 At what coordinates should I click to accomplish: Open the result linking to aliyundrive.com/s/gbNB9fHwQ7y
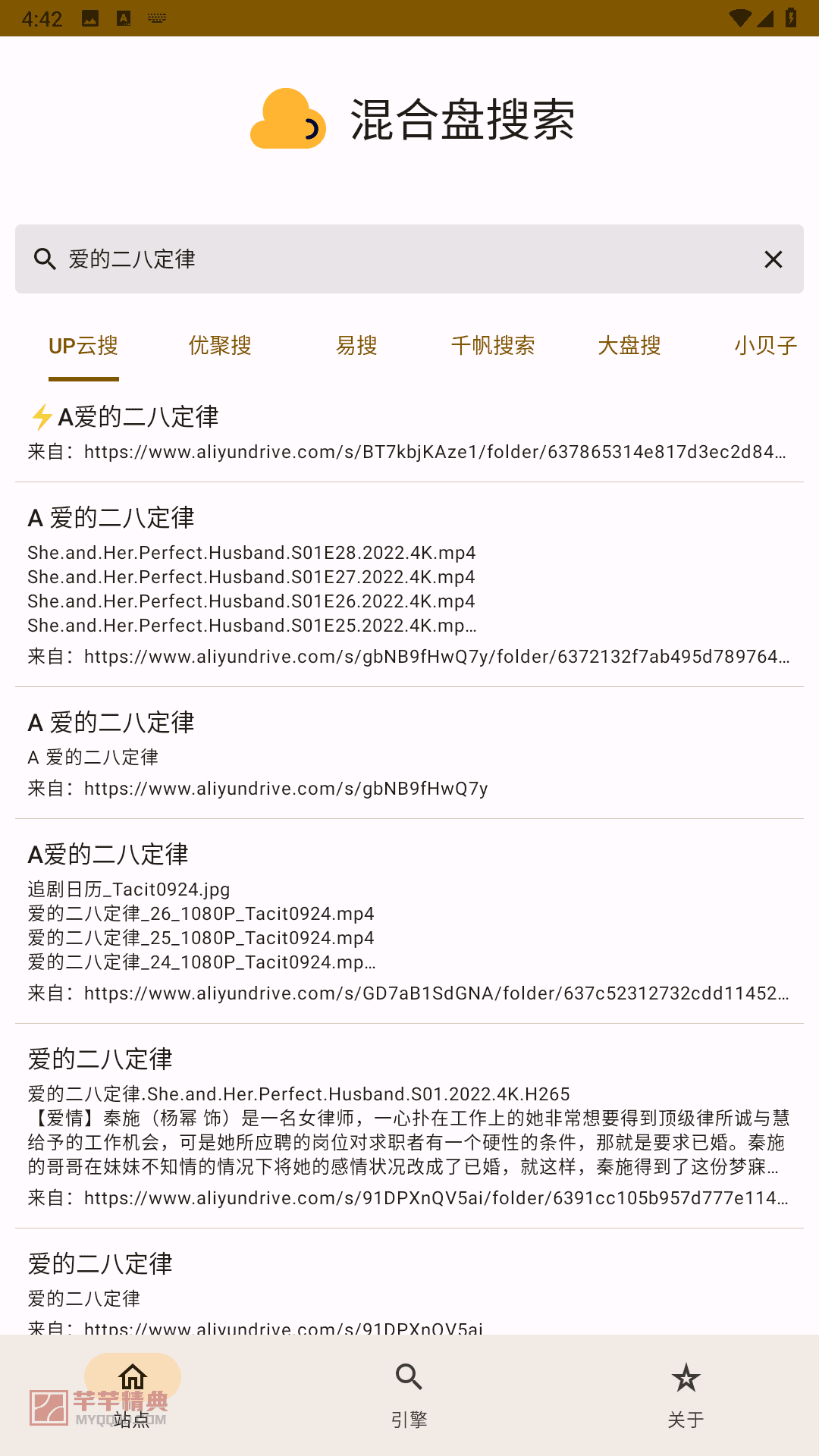point(409,753)
